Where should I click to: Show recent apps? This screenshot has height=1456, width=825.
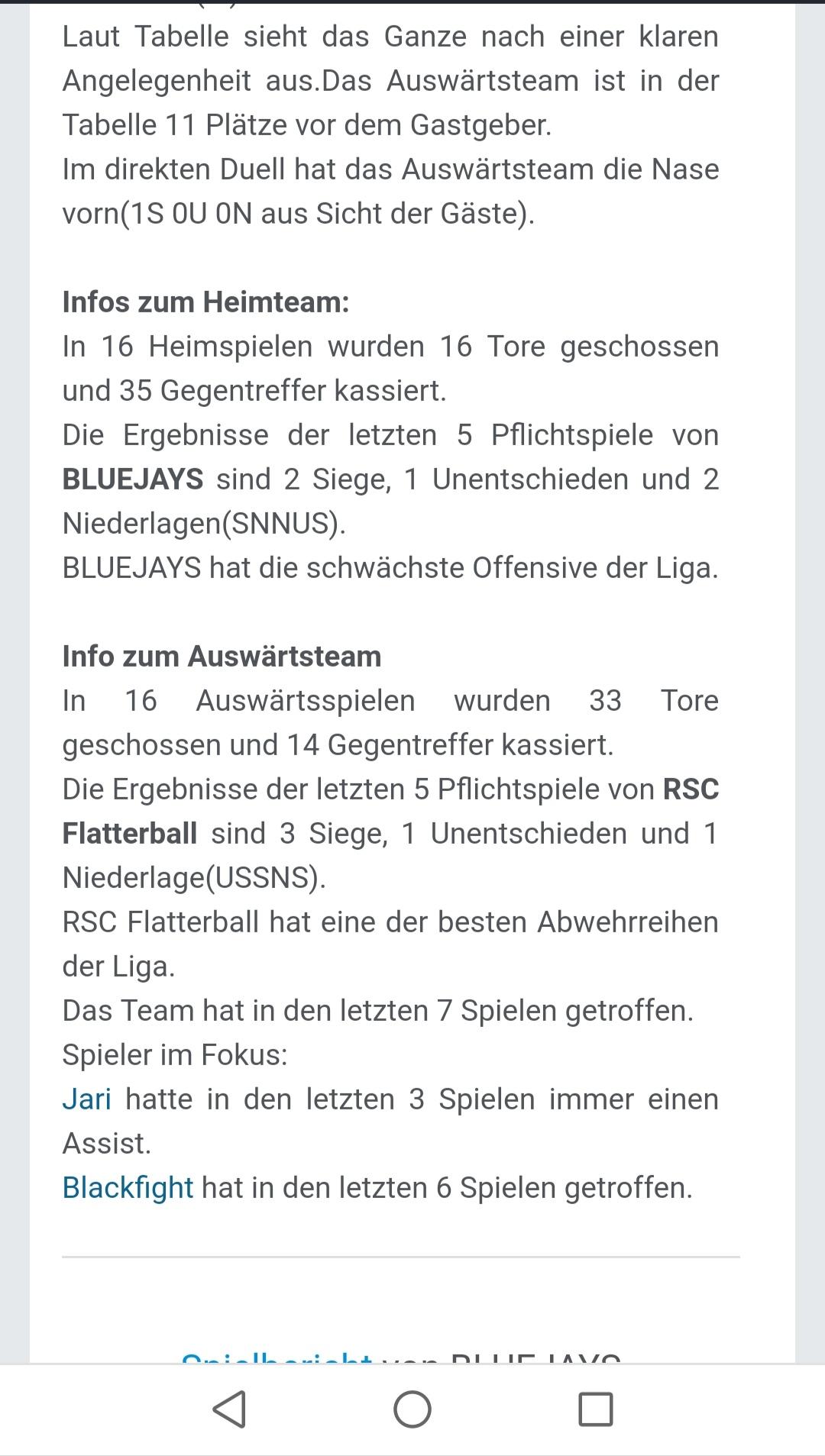pyautogui.click(x=596, y=1409)
